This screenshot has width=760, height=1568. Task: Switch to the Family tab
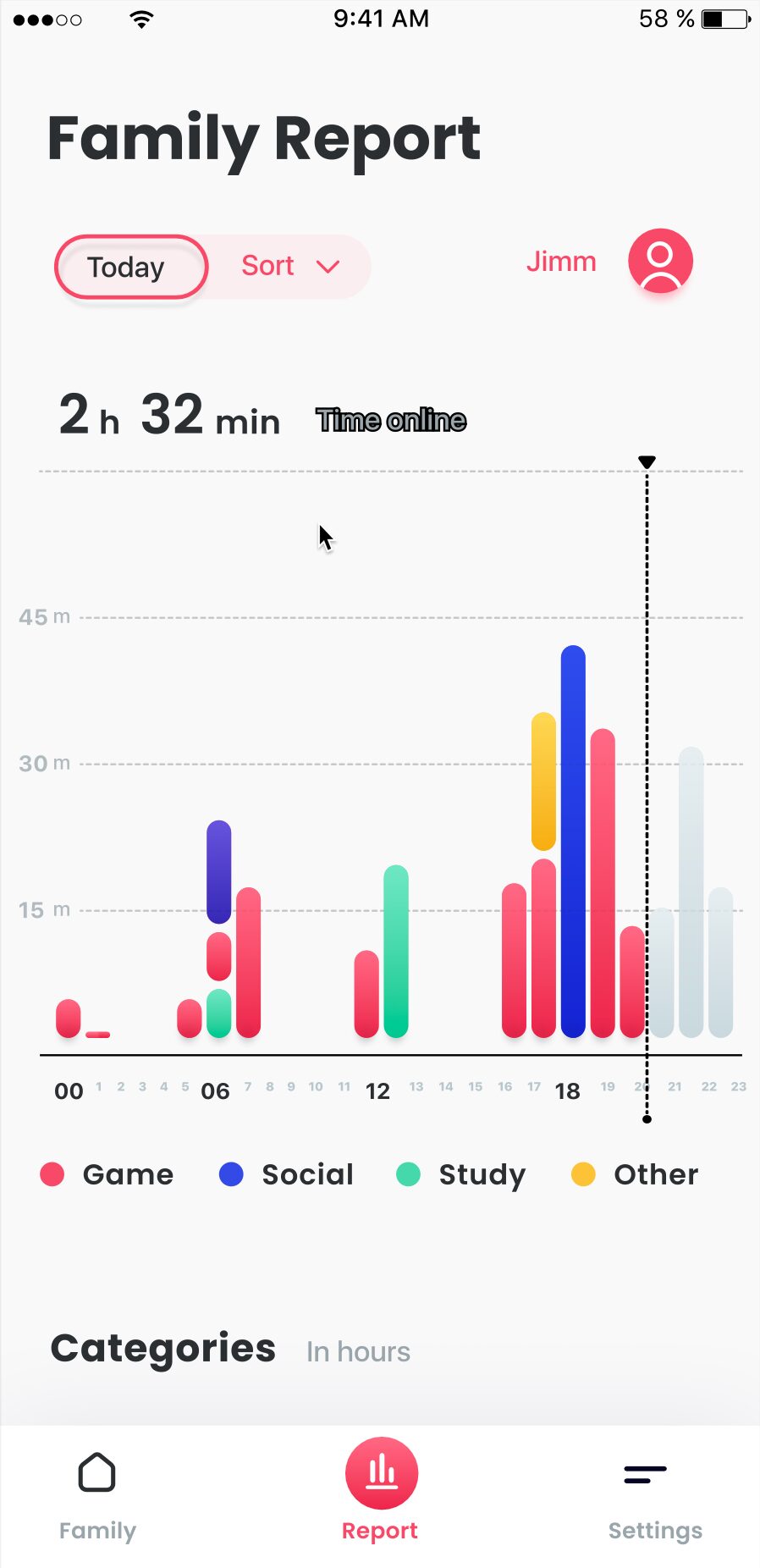tap(97, 1496)
